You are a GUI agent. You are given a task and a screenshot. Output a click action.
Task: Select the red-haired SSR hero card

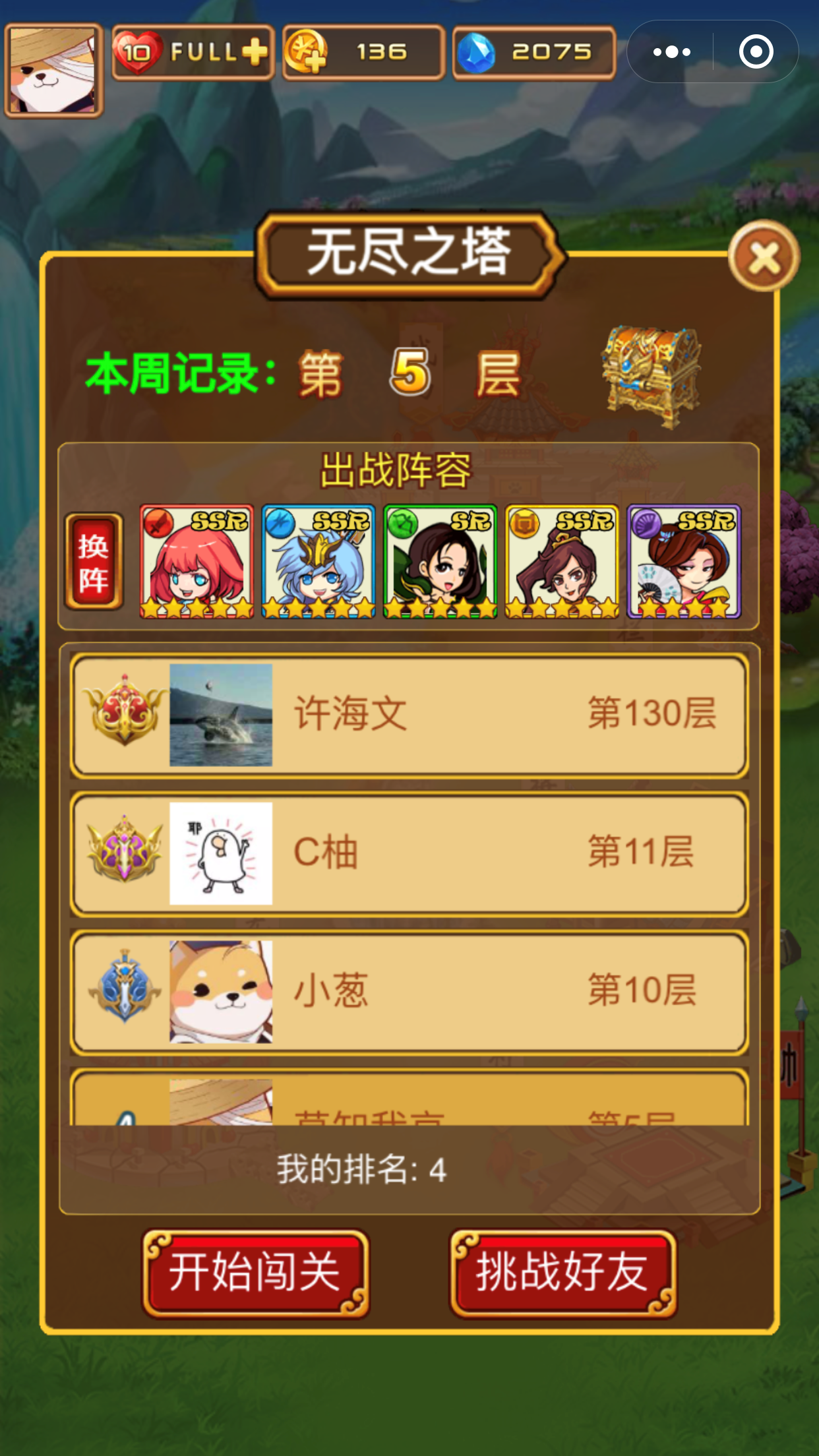tap(197, 562)
